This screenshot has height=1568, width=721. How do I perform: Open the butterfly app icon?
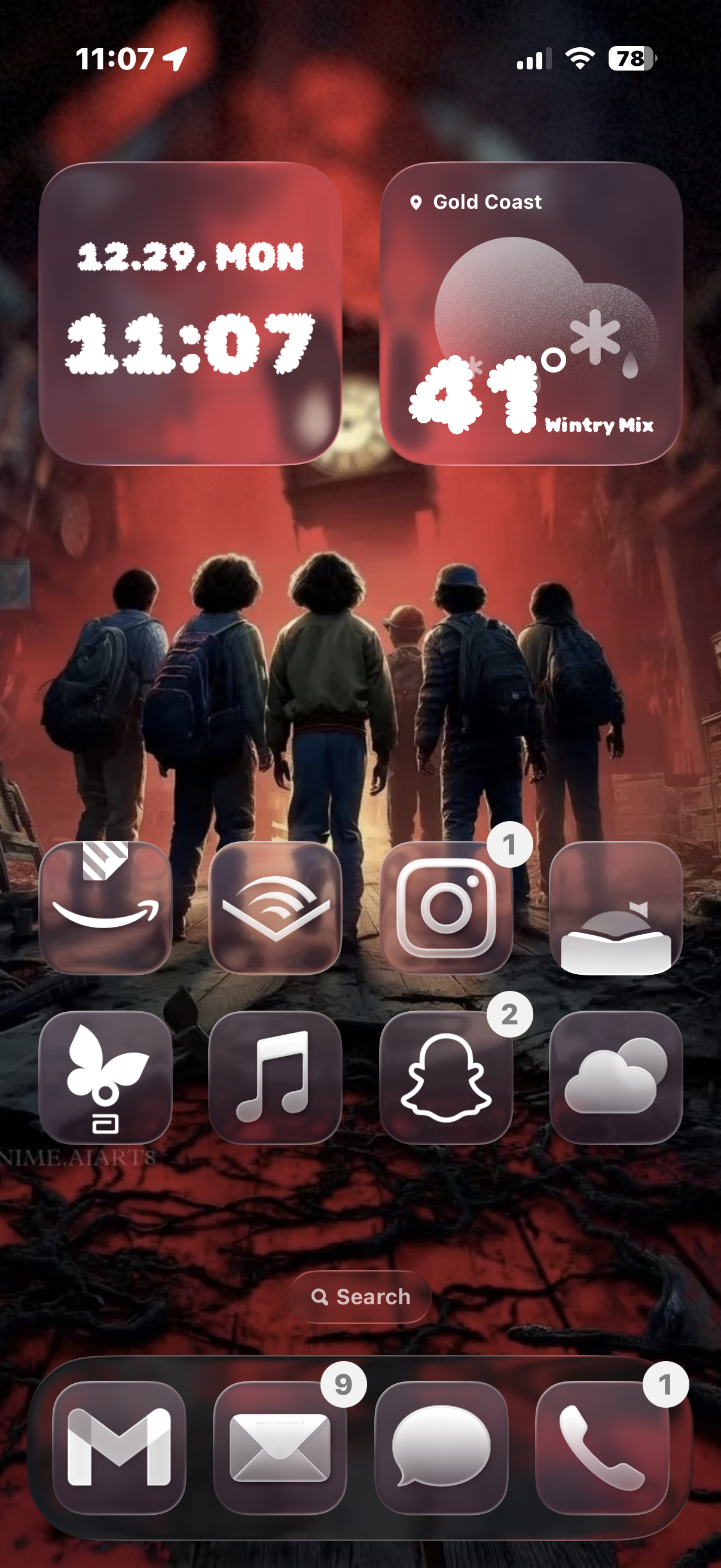click(x=105, y=1078)
